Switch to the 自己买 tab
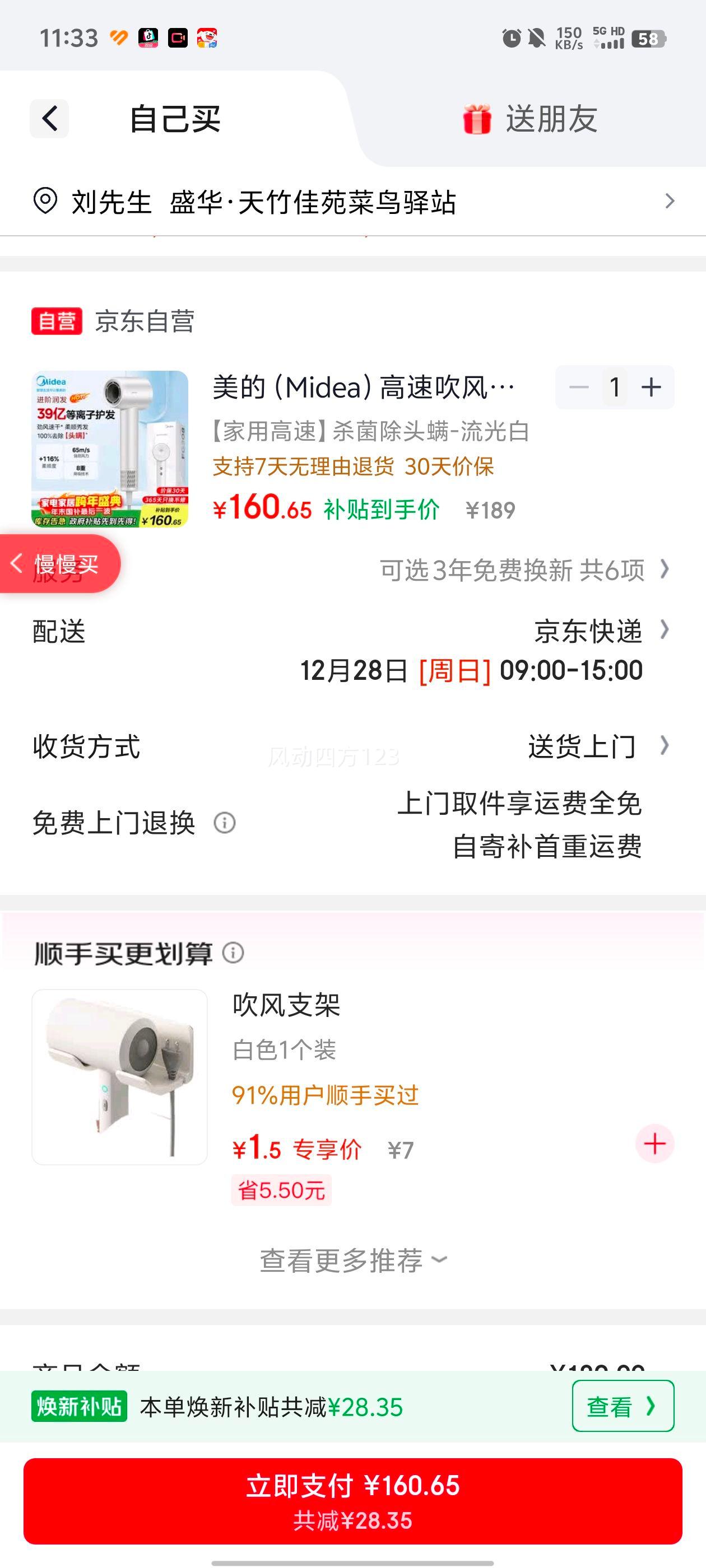Image resolution: width=706 pixels, height=1568 pixels. 175,118
